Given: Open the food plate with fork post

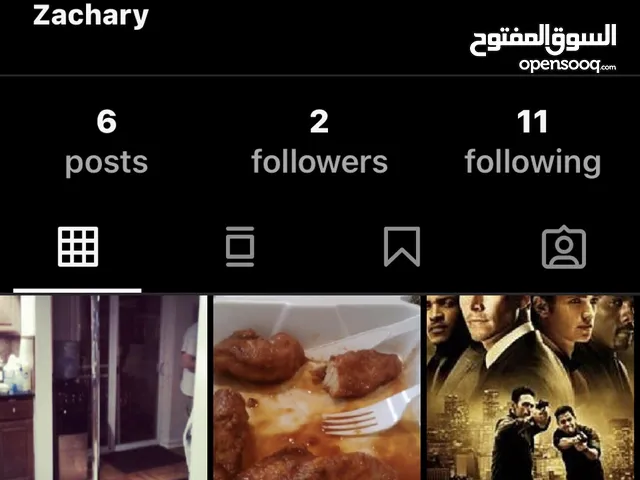Looking at the screenshot, I should (316, 388).
